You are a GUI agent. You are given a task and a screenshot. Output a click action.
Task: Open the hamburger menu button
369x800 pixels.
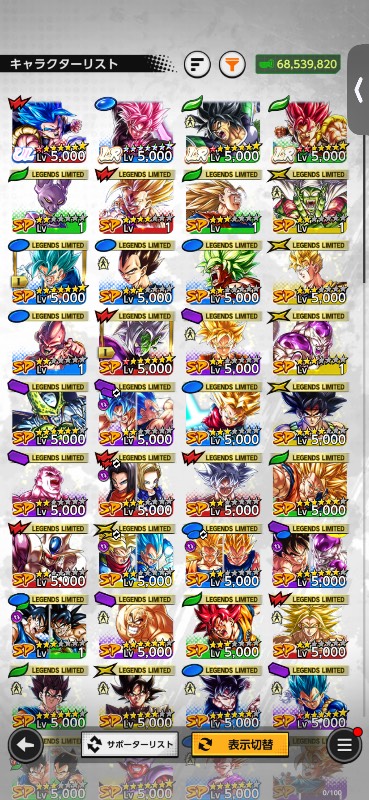(344, 744)
